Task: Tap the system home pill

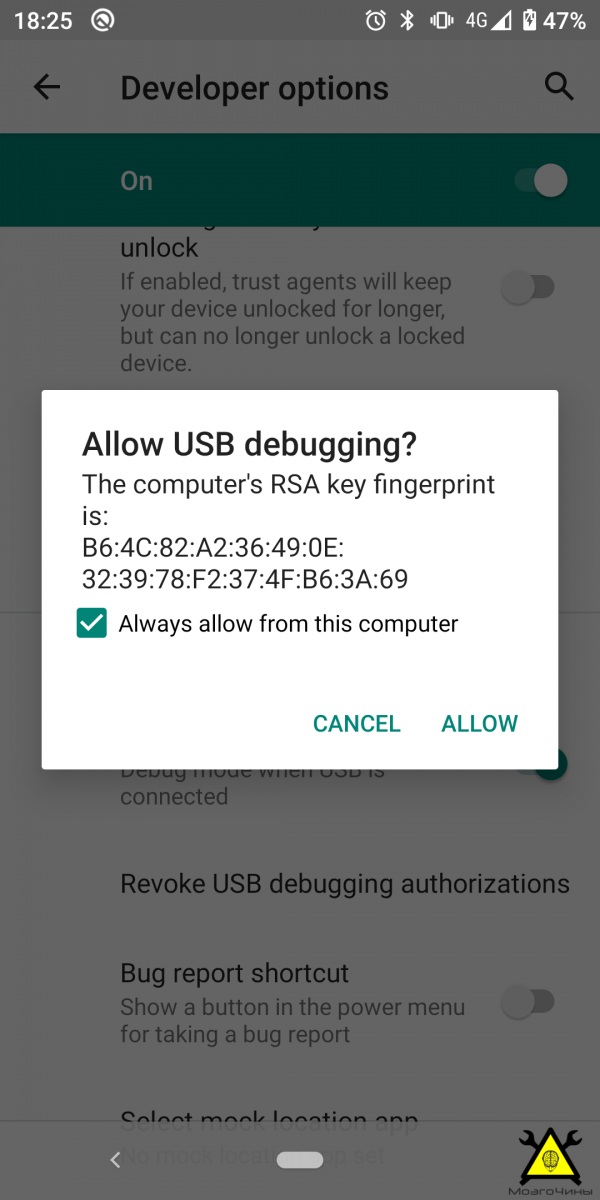Action: click(x=300, y=1160)
